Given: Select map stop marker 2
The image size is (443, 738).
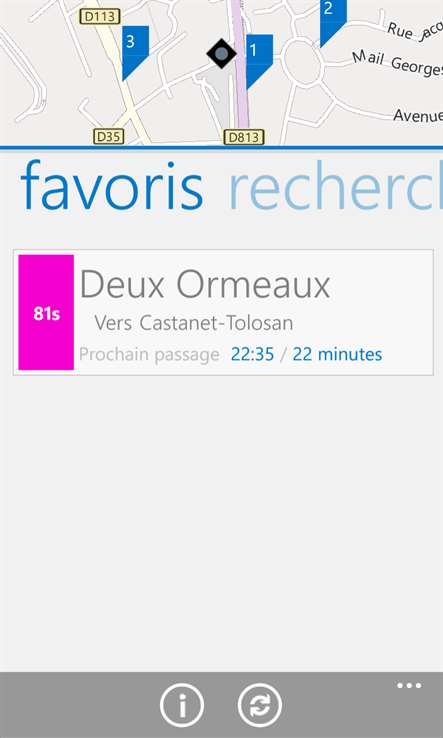Looking at the screenshot, I should pos(333,21).
